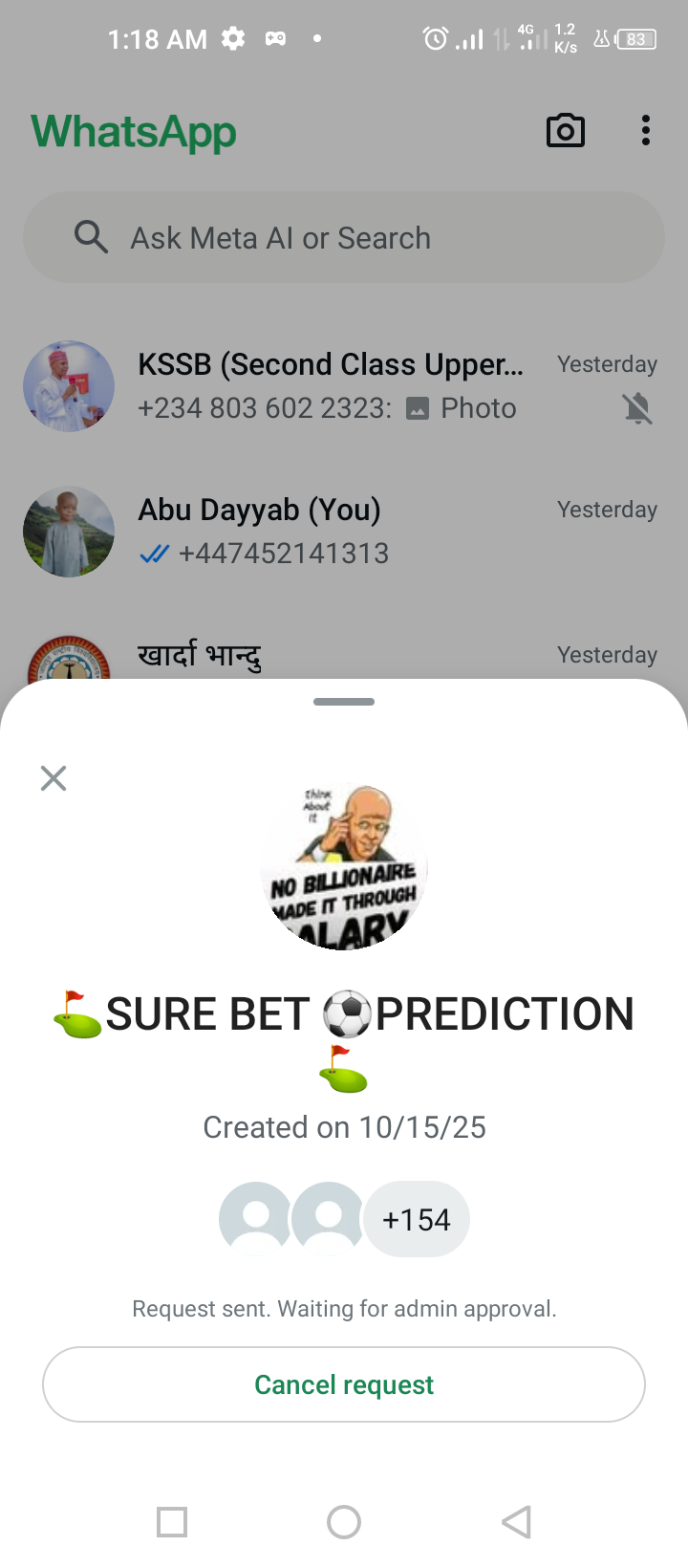Tap the Ask Meta AI or Search box

[344, 237]
